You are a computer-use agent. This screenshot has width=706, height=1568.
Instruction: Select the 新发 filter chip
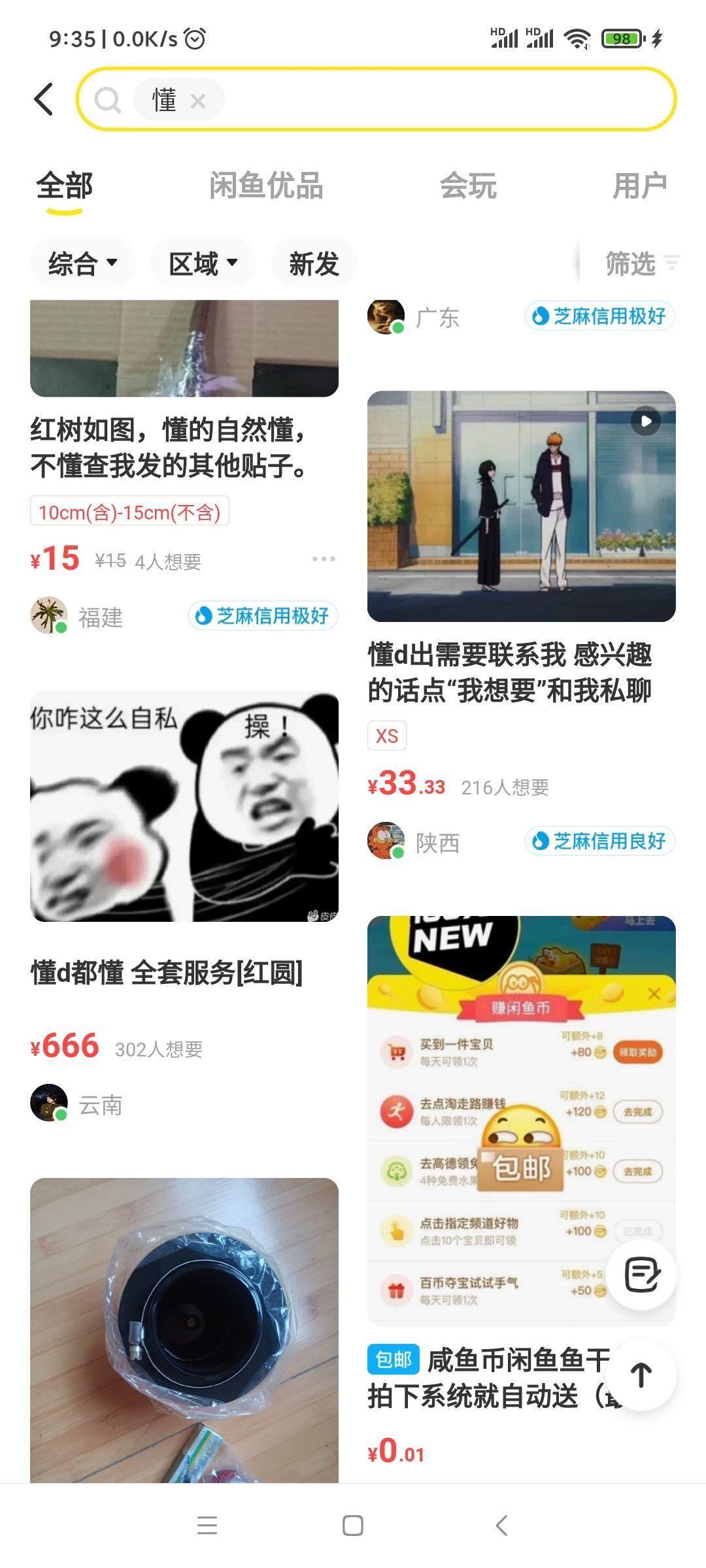pos(314,263)
